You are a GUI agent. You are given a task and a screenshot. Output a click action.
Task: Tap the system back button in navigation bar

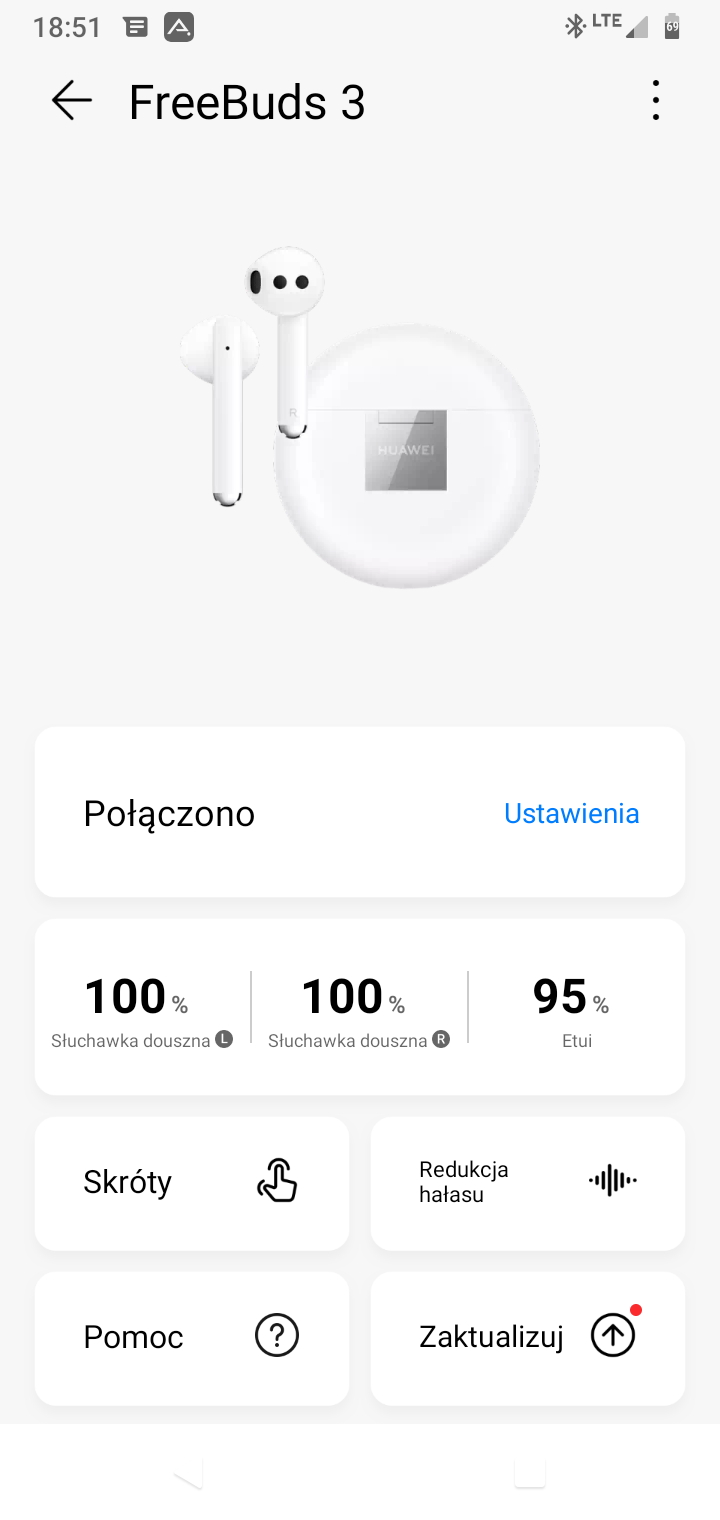click(189, 1473)
